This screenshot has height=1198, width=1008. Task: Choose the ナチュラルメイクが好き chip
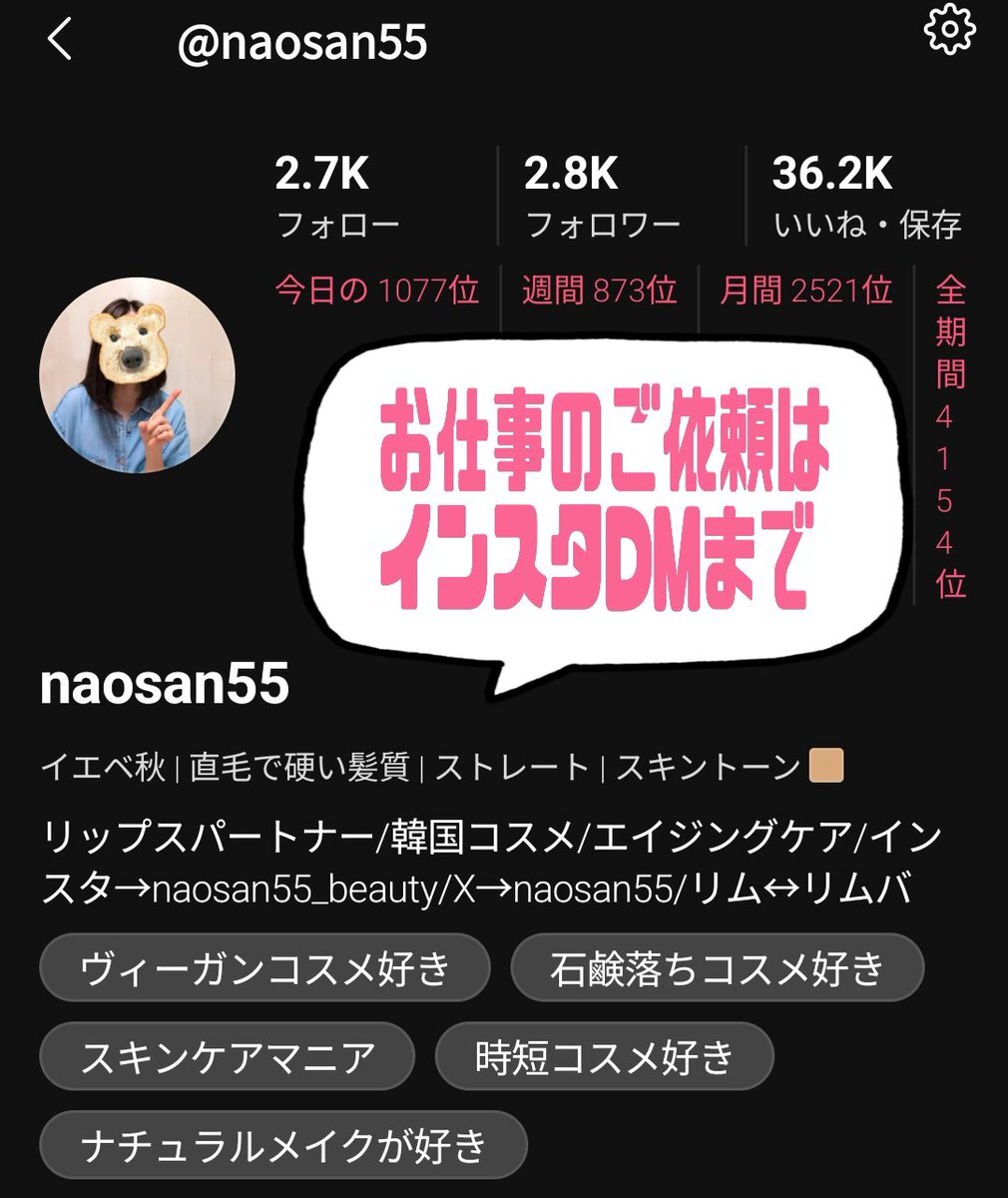[x=282, y=1144]
